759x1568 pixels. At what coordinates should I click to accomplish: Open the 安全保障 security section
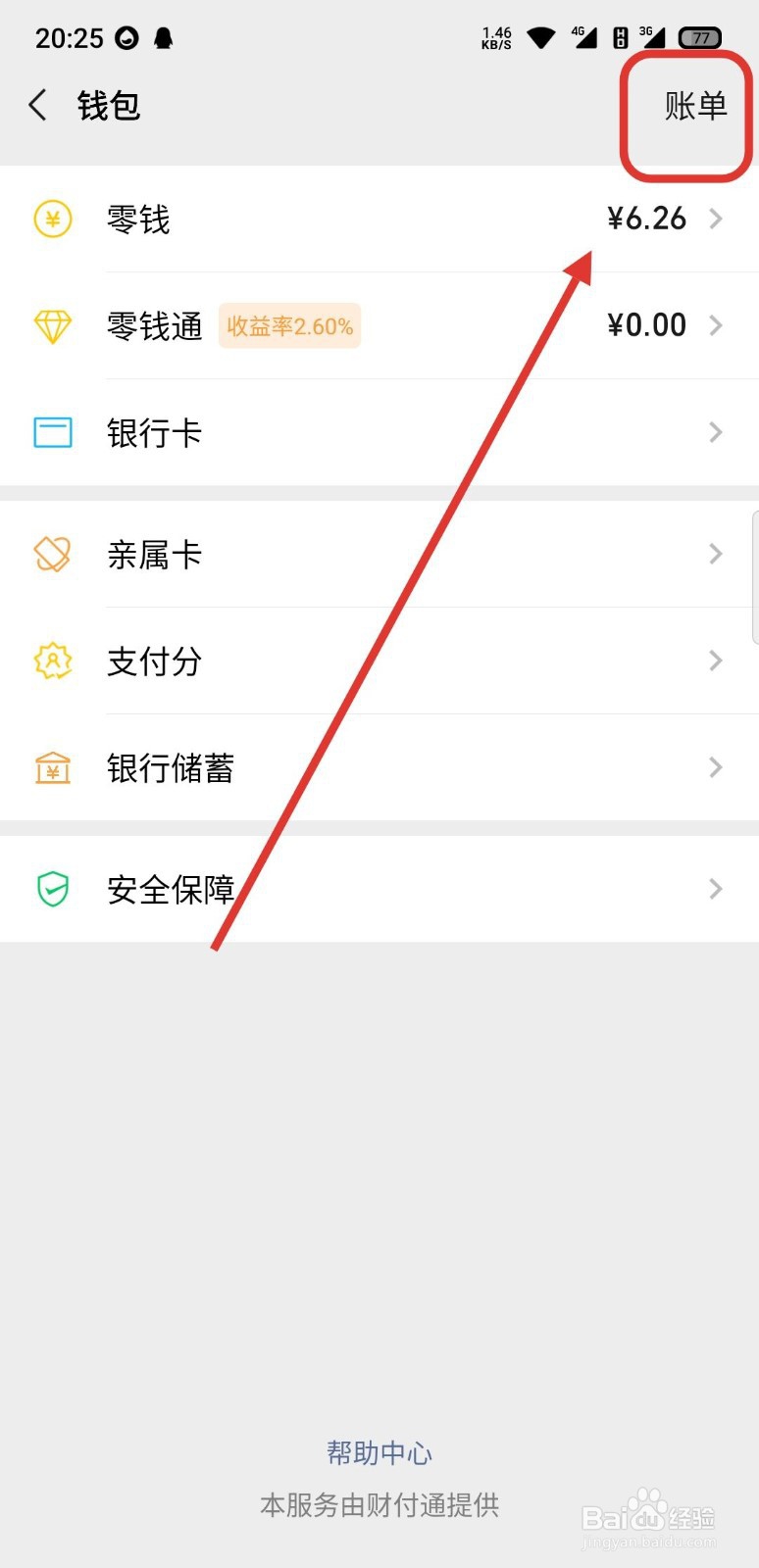coord(171,889)
